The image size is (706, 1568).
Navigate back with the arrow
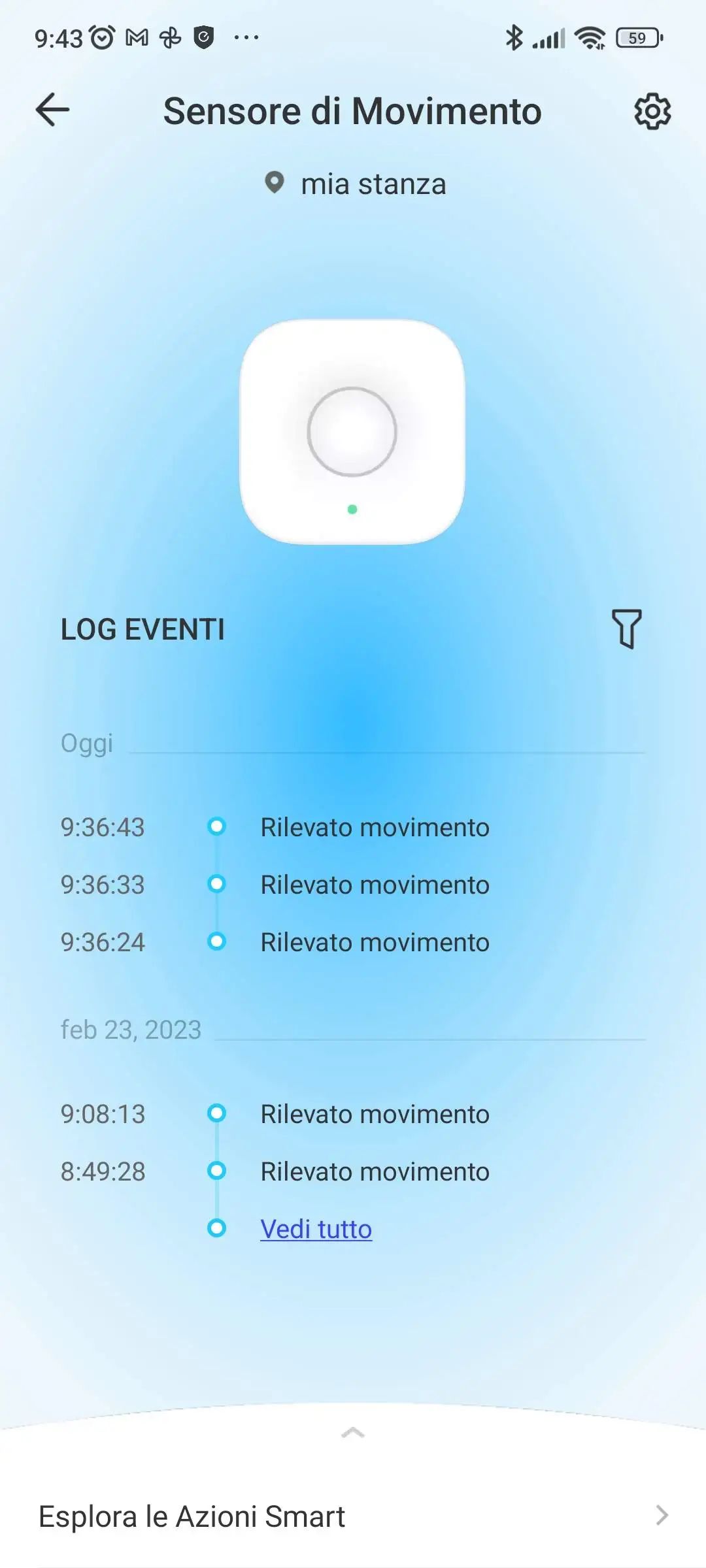[x=54, y=109]
